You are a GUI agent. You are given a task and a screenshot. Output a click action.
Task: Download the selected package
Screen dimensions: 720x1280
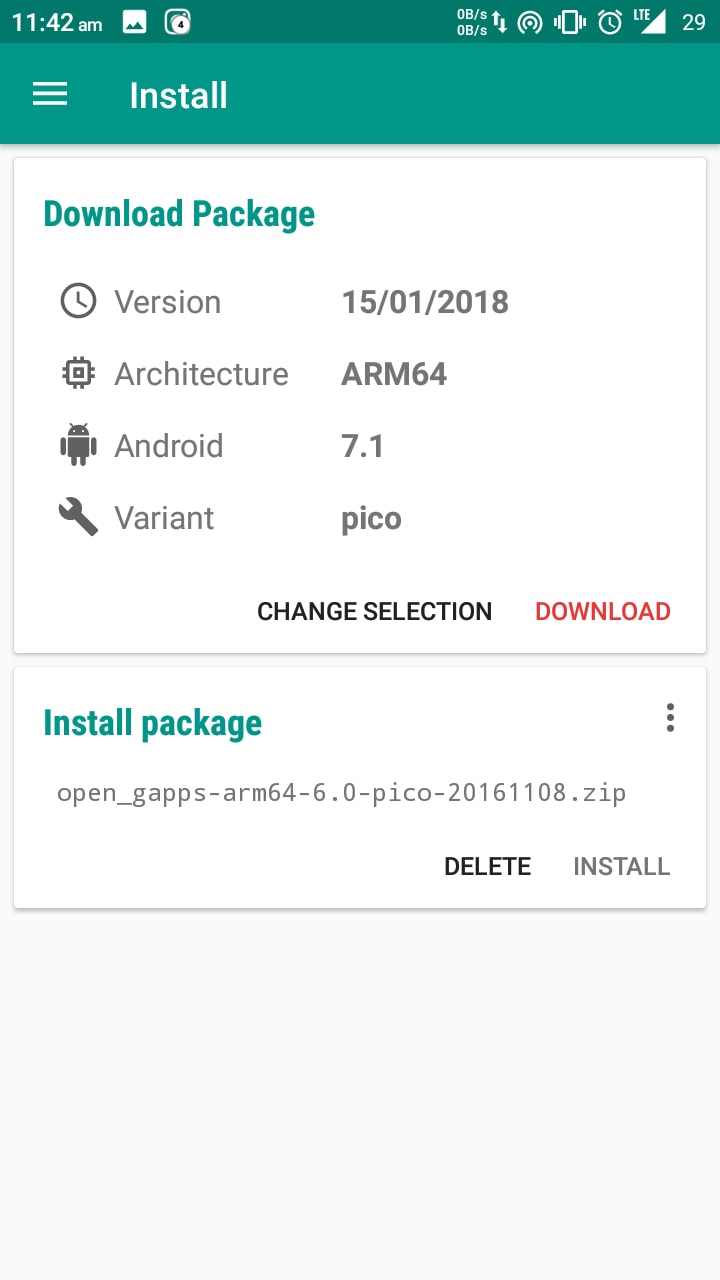tap(602, 611)
